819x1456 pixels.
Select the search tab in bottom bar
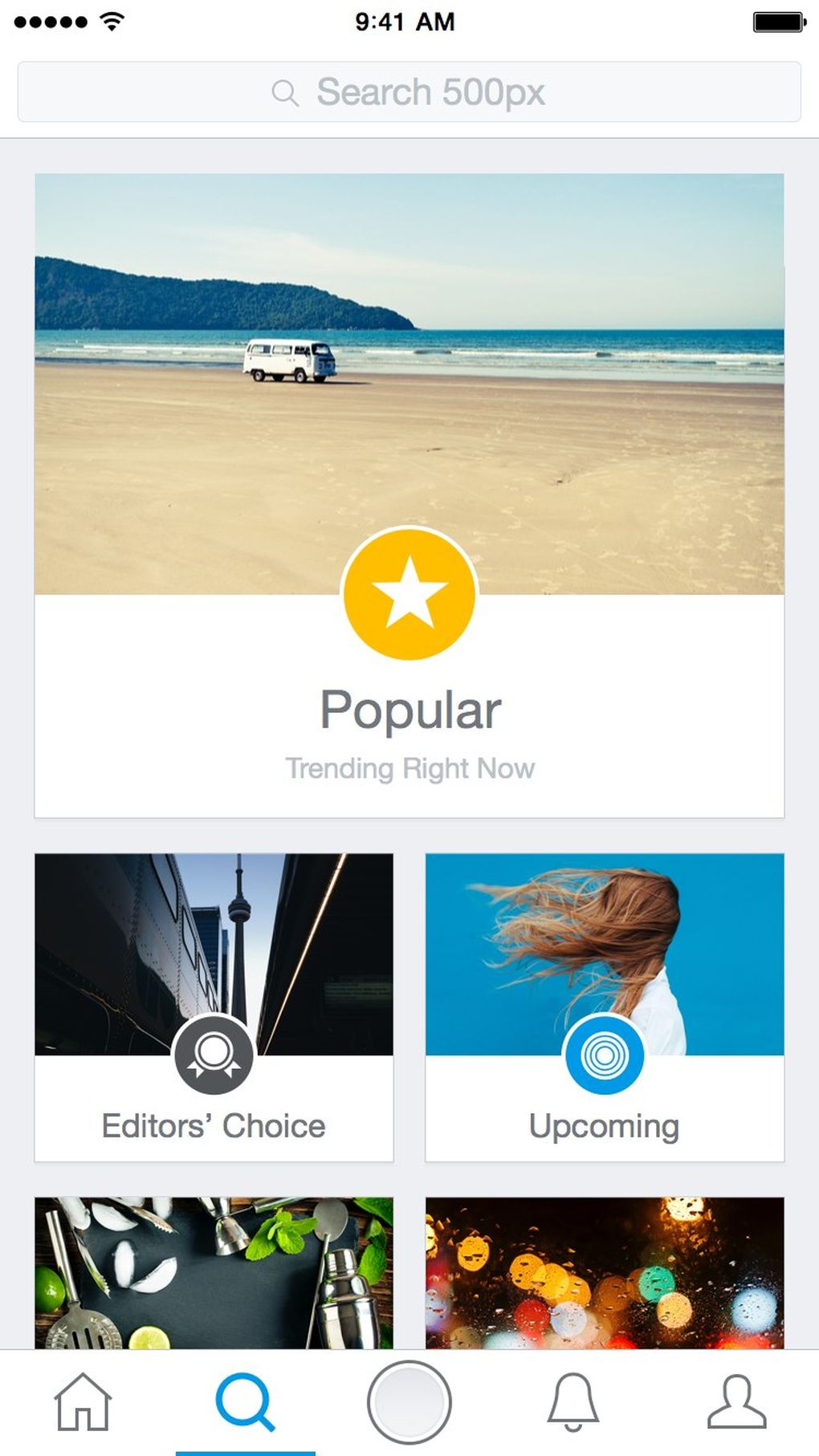246,1402
